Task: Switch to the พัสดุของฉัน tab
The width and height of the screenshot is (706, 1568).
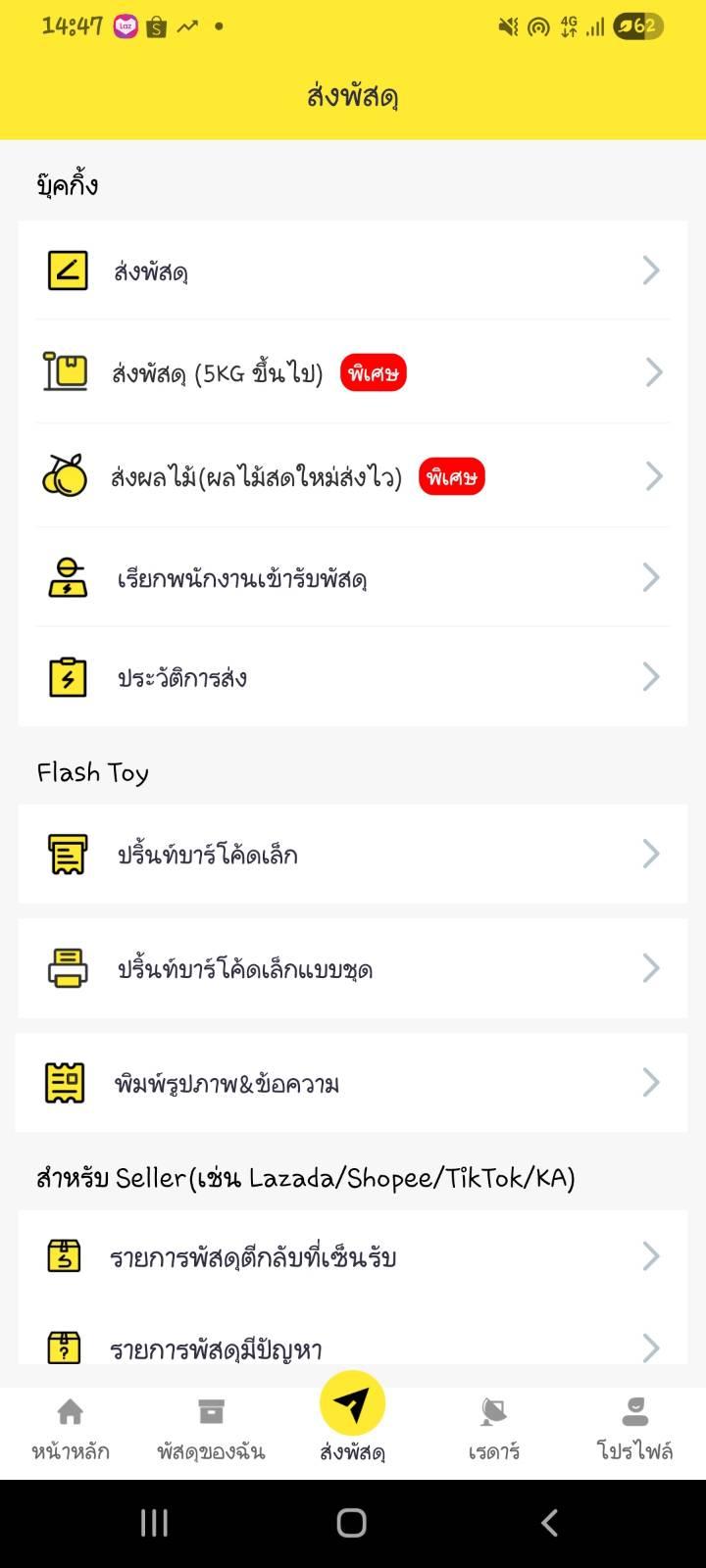Action: (211, 1430)
